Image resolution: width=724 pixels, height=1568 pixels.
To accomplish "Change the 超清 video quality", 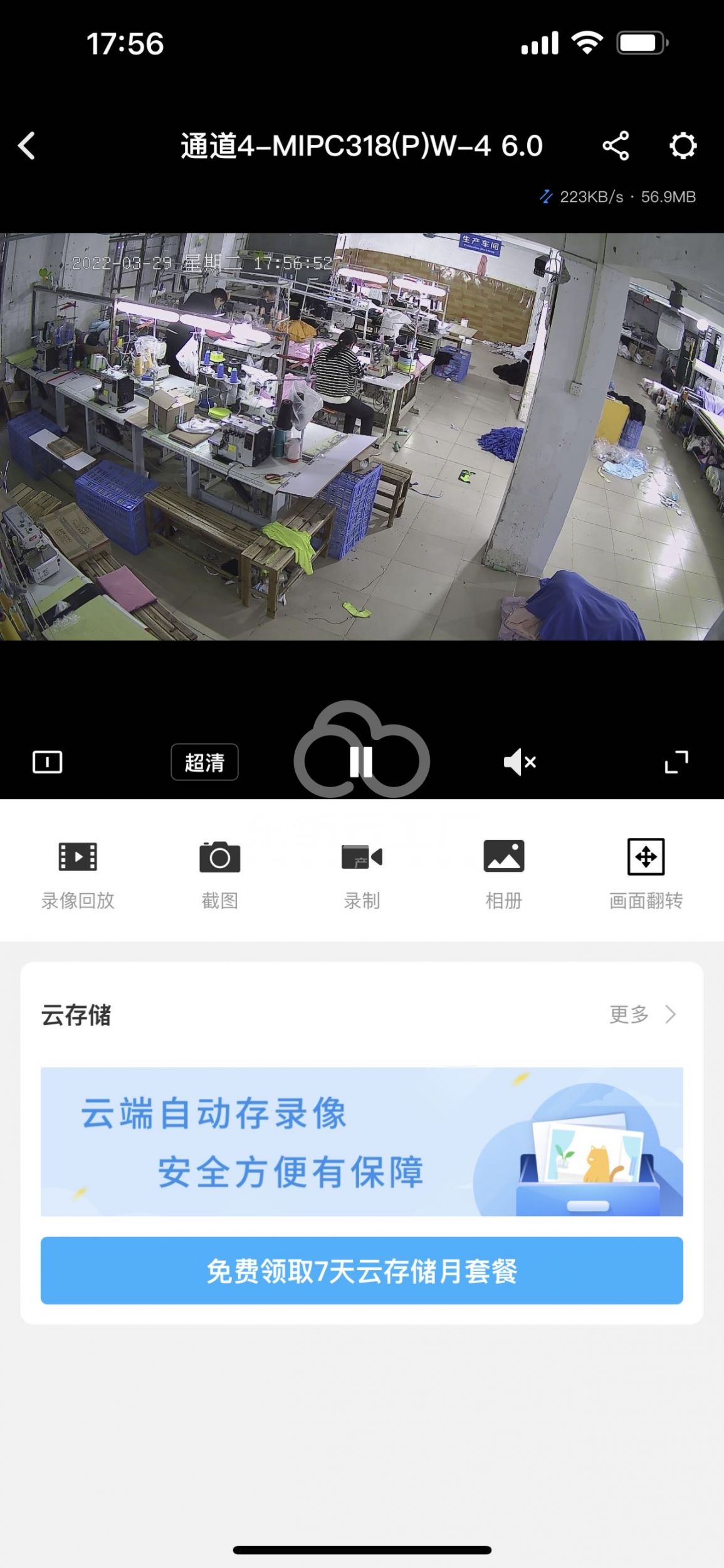I will [x=204, y=762].
